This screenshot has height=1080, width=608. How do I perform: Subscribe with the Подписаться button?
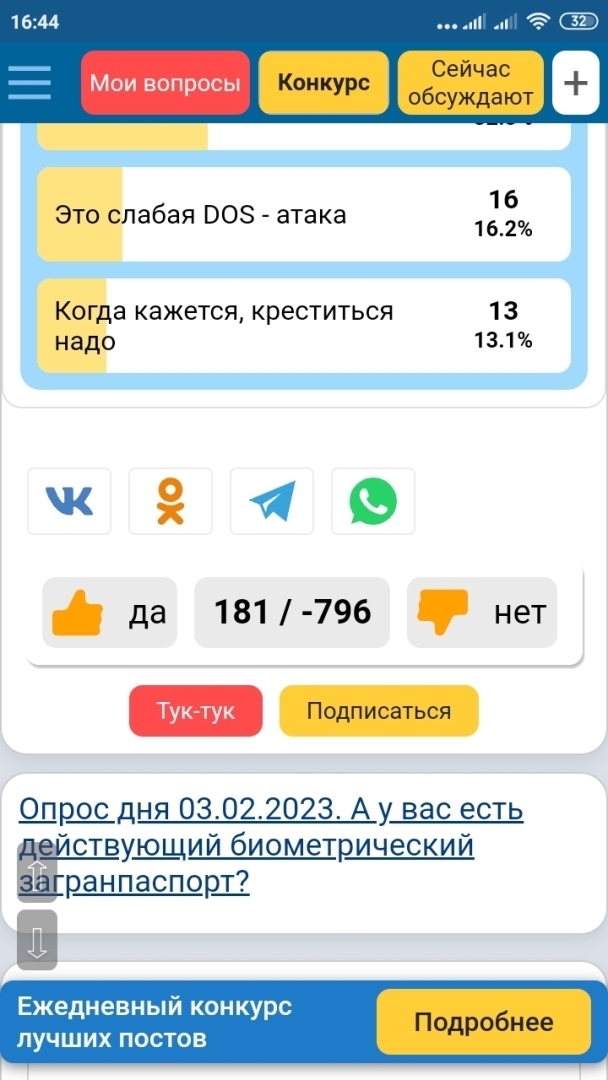[378, 711]
